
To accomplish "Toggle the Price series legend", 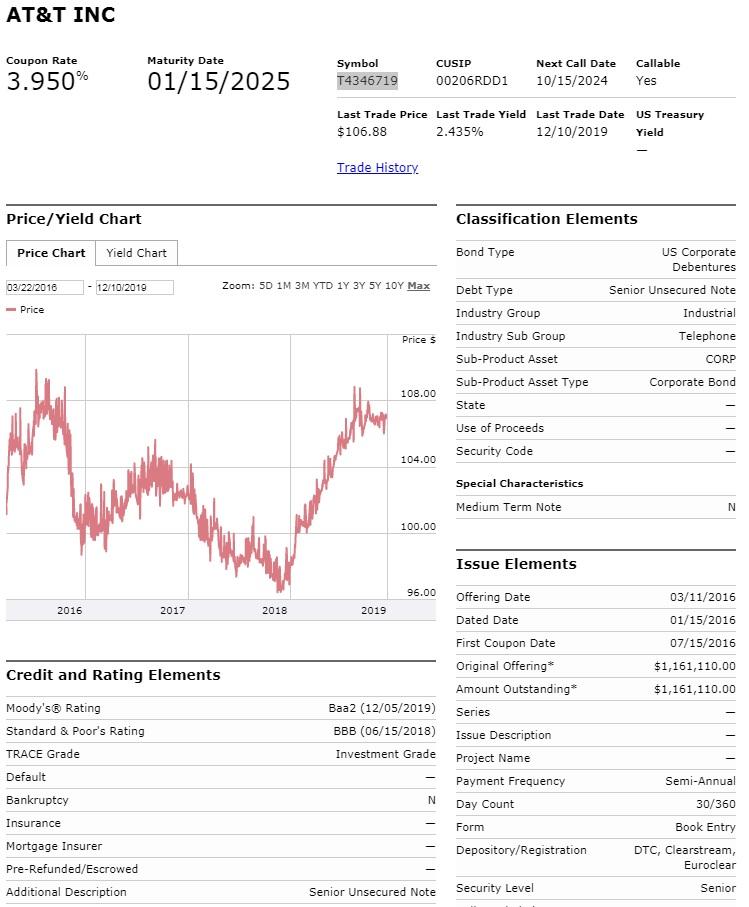I will tap(32, 309).
